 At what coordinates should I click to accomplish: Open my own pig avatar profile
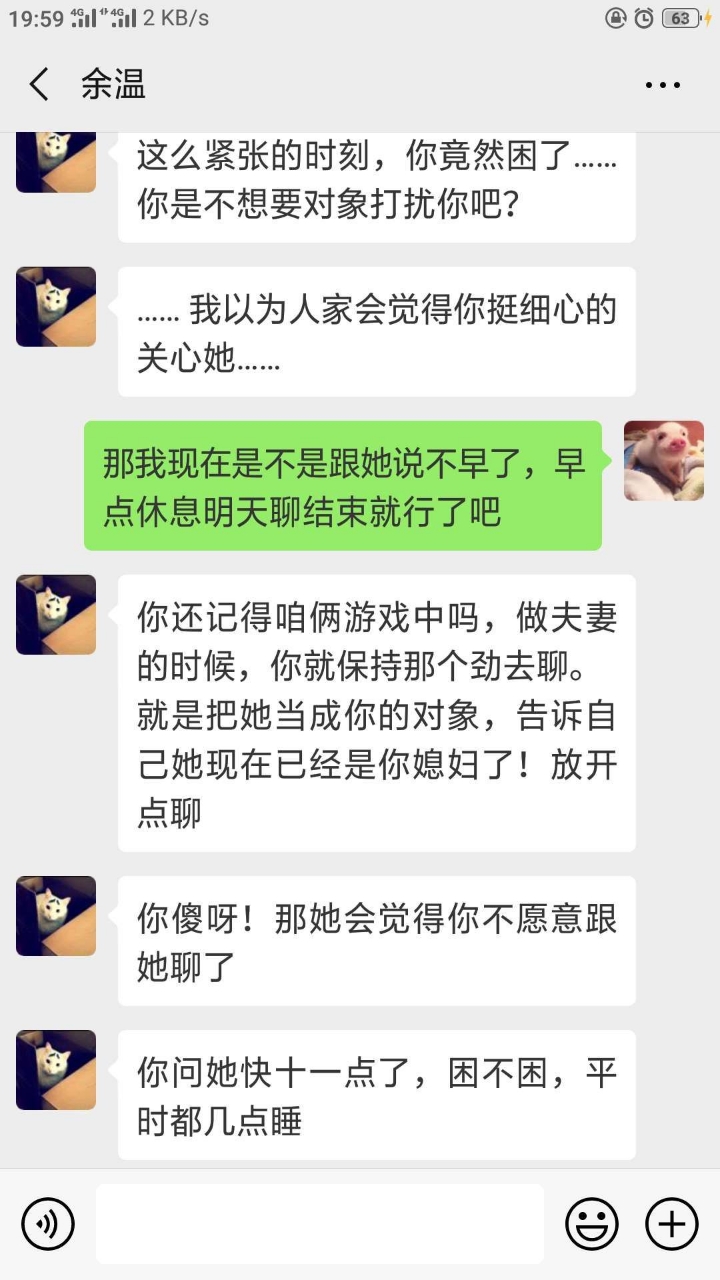click(664, 461)
